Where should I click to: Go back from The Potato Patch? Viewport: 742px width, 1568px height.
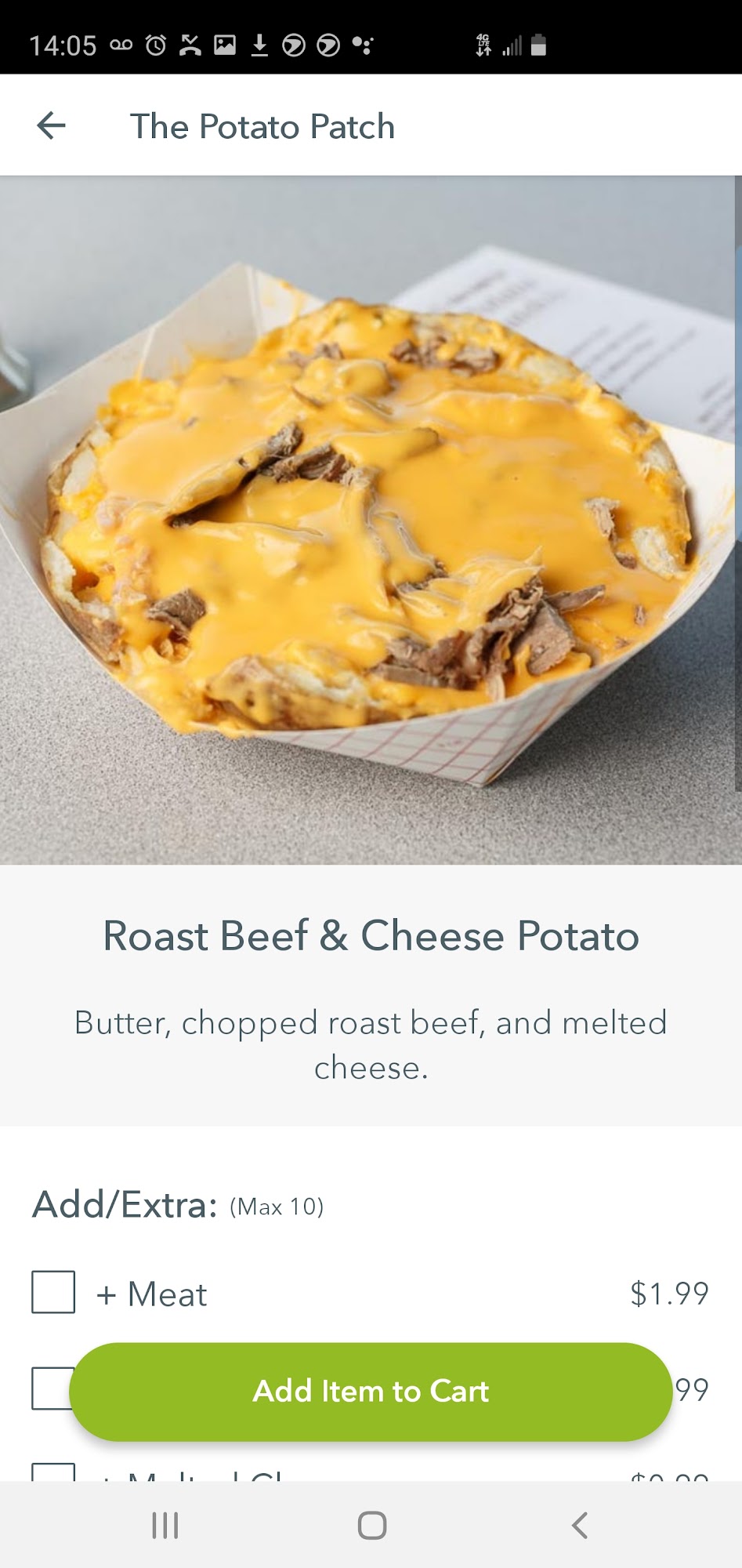pos(51,125)
